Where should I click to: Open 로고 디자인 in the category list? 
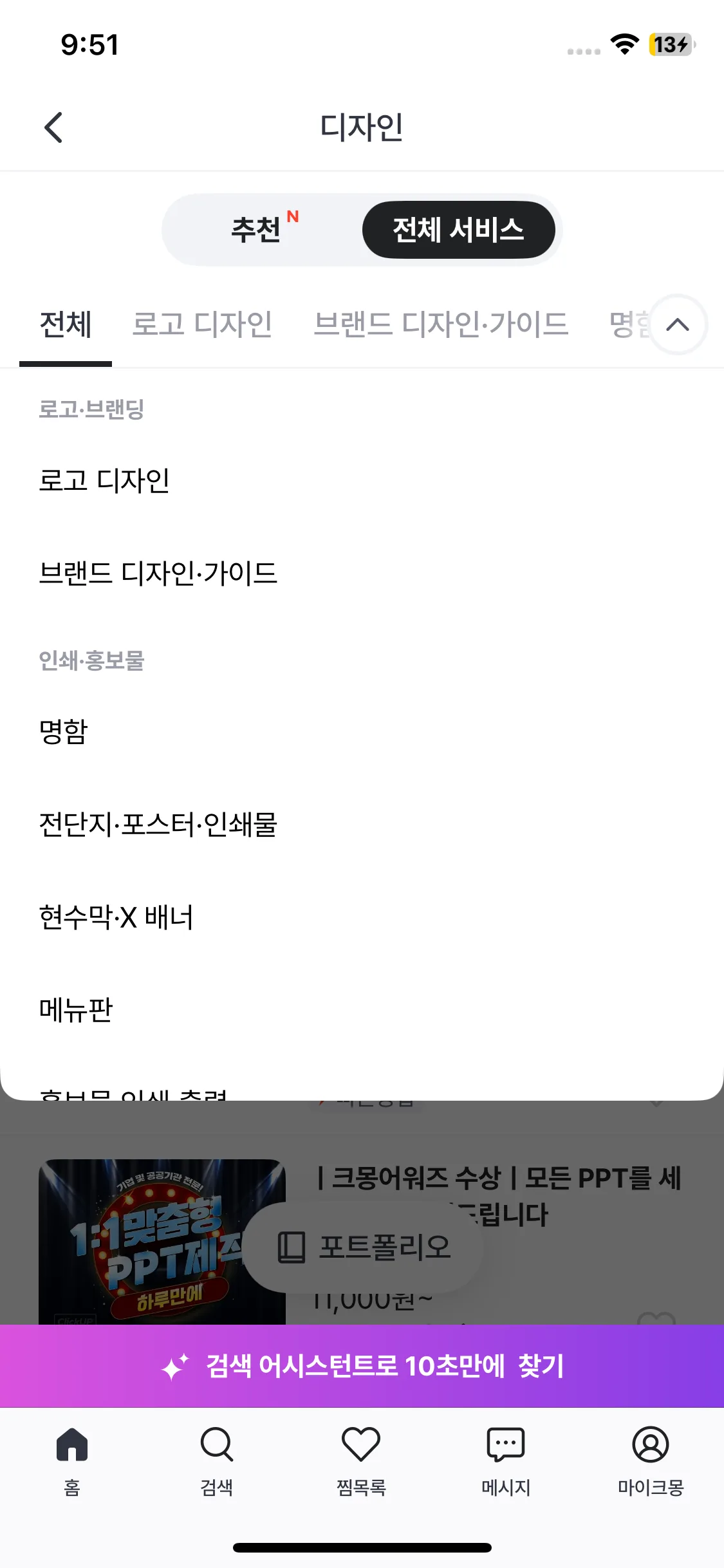104,481
